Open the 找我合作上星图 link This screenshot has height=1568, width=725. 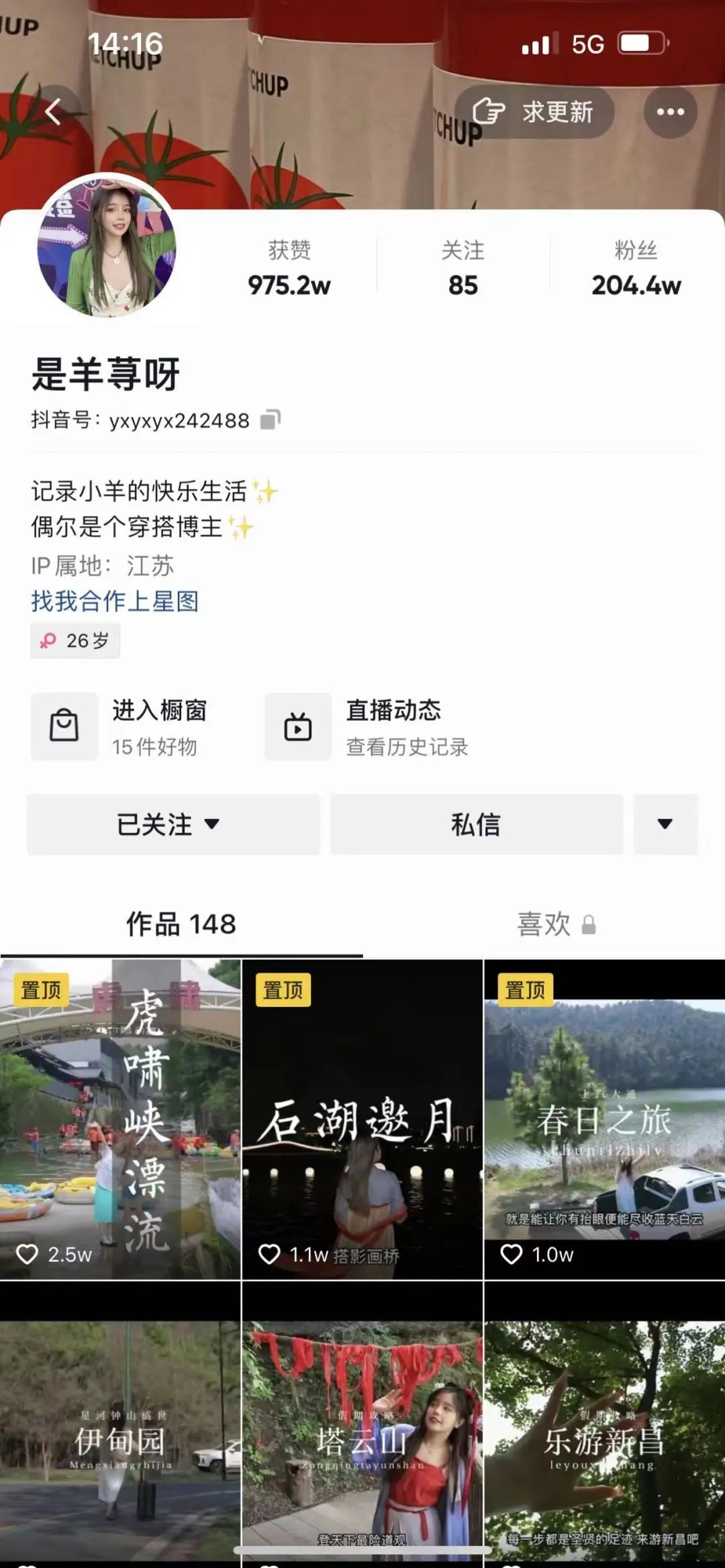click(x=115, y=601)
